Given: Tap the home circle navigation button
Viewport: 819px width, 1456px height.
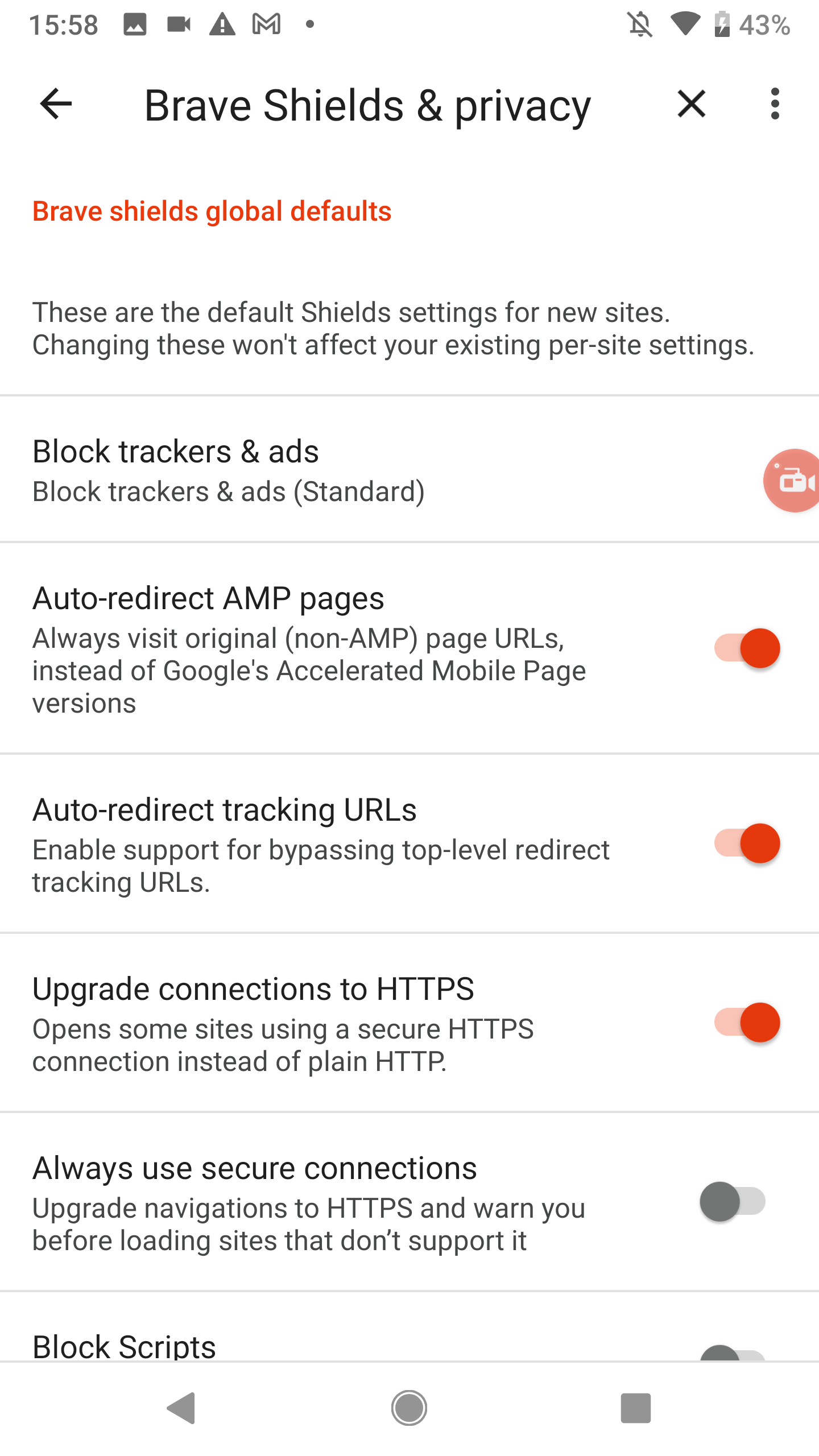Looking at the screenshot, I should pos(408,1408).
